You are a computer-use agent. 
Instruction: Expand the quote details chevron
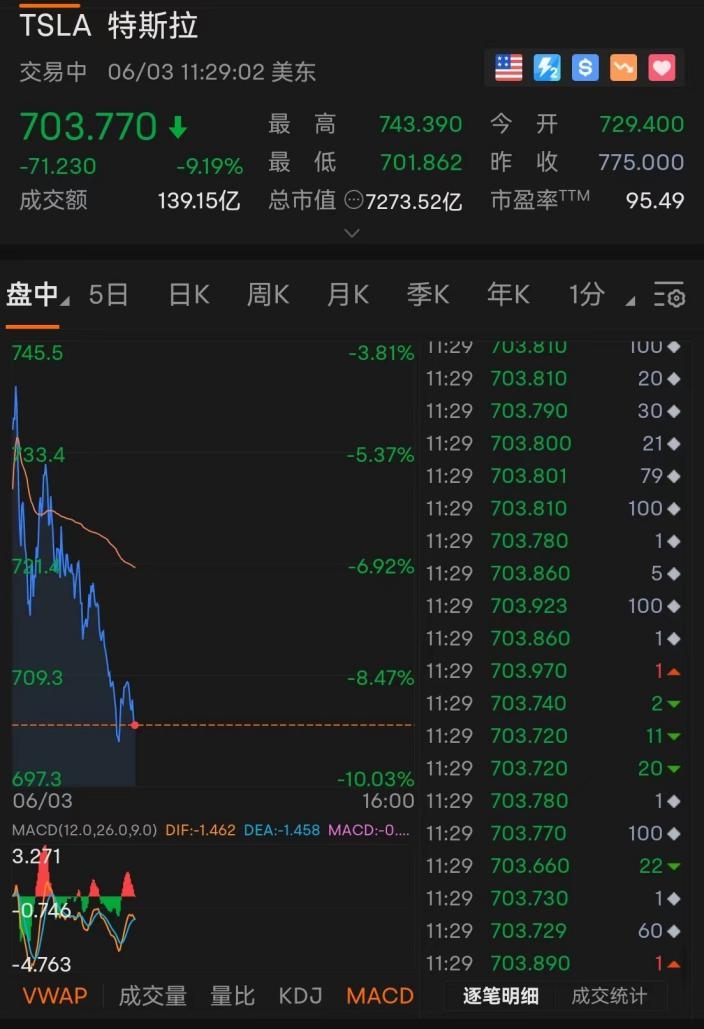351,233
